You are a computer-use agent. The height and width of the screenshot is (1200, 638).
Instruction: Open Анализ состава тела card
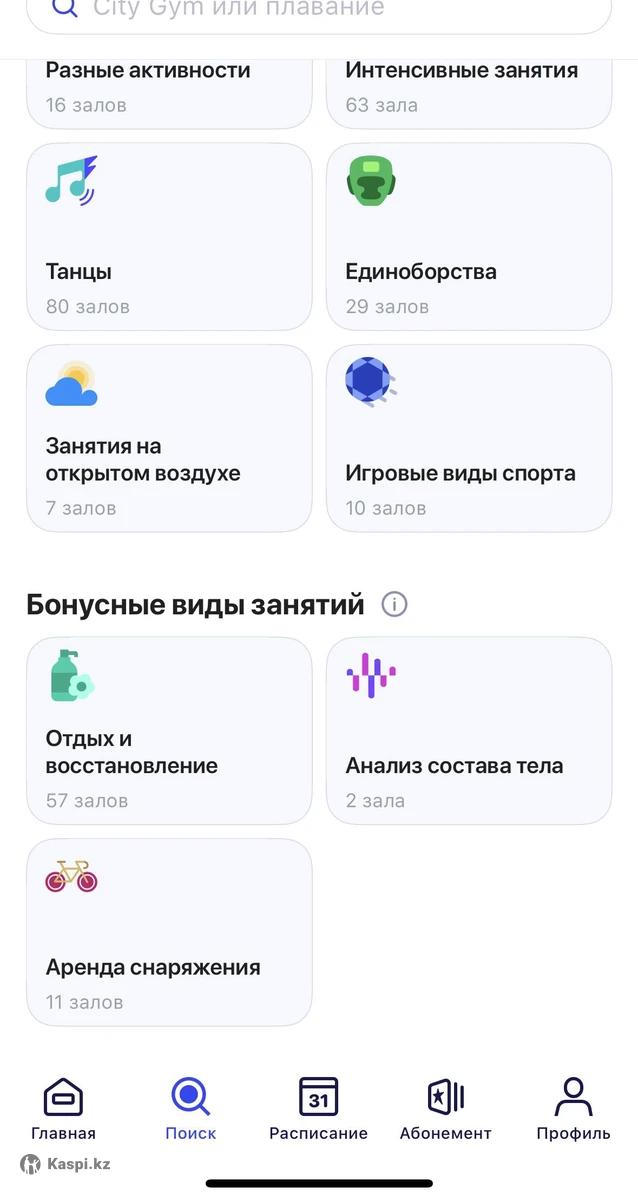point(469,731)
